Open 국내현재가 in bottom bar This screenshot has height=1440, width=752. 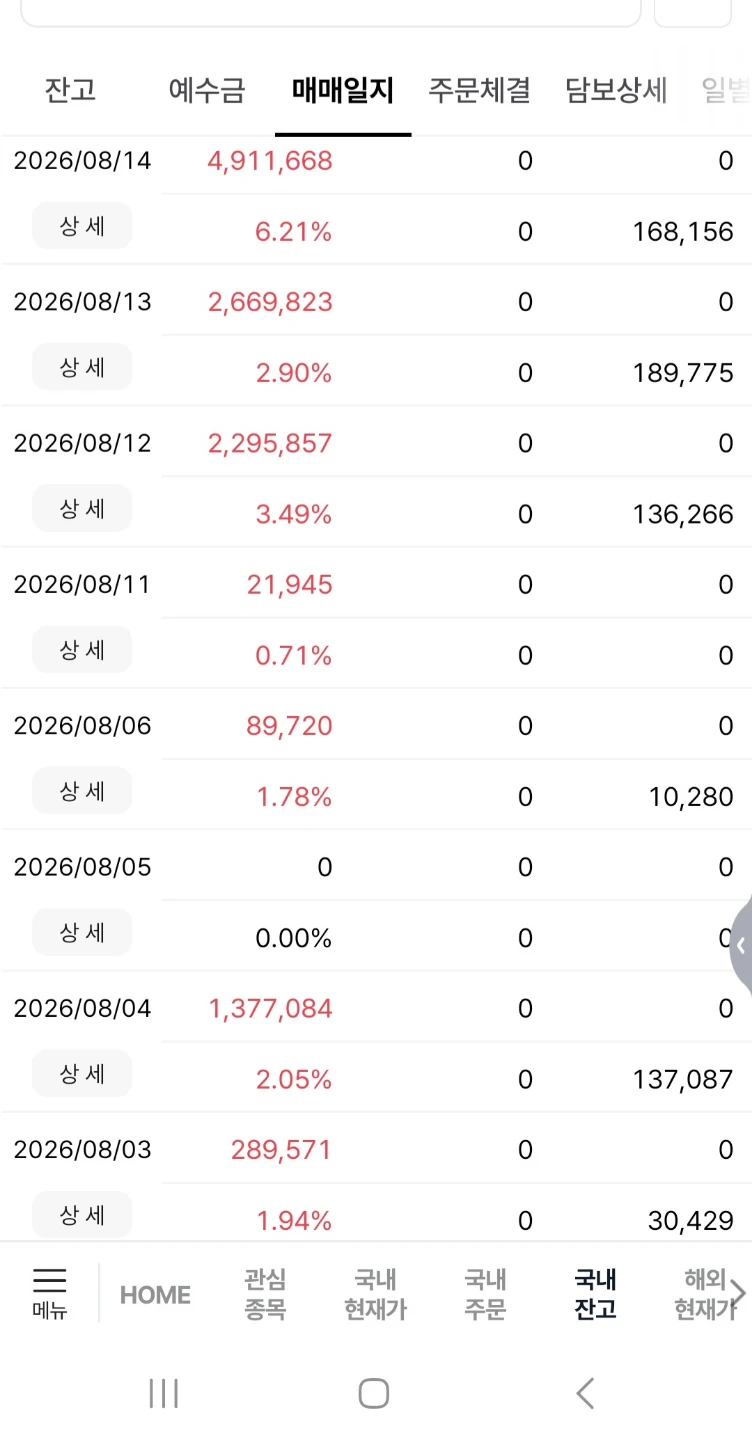tap(375, 1294)
